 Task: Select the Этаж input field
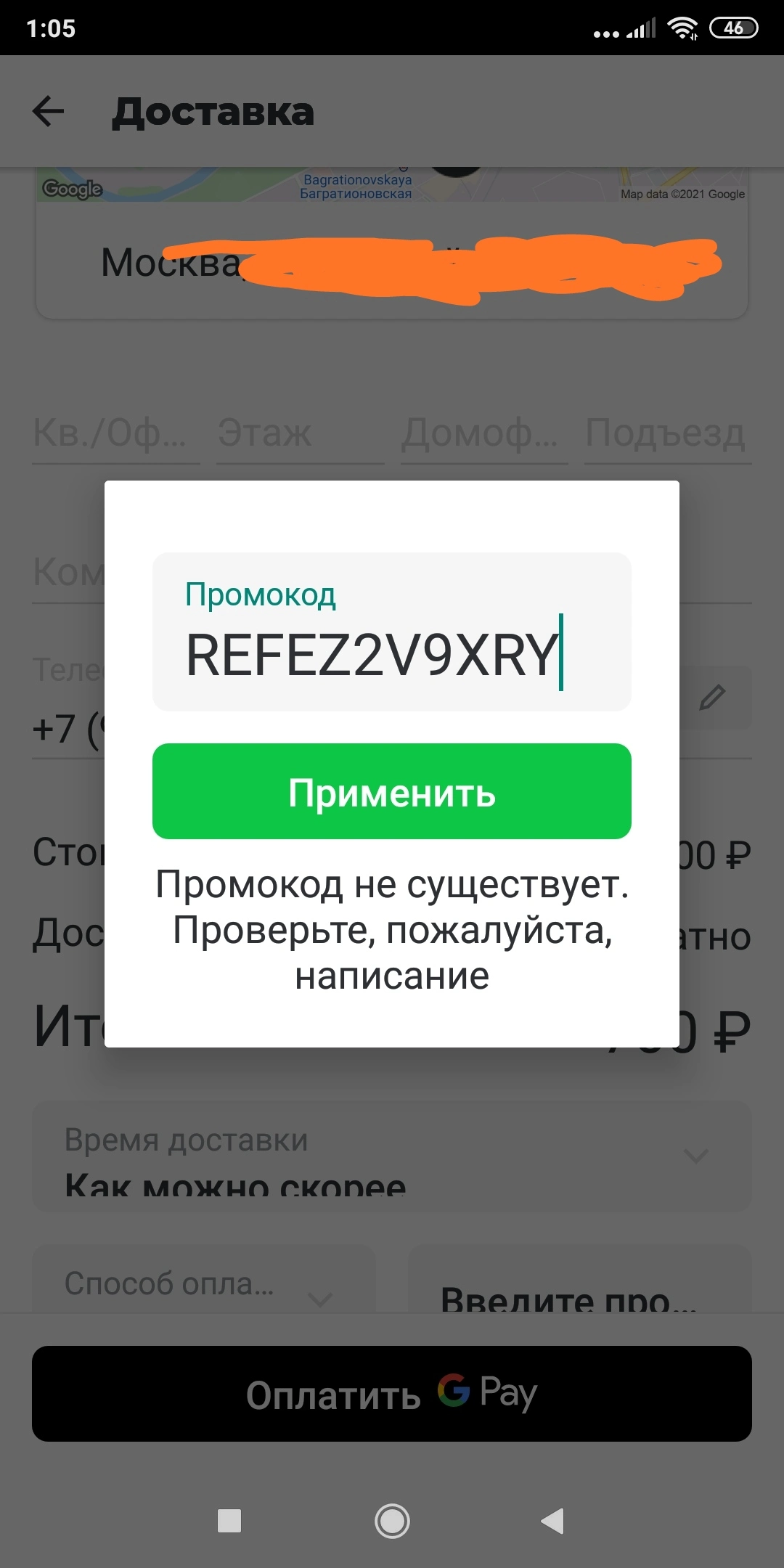(301, 434)
